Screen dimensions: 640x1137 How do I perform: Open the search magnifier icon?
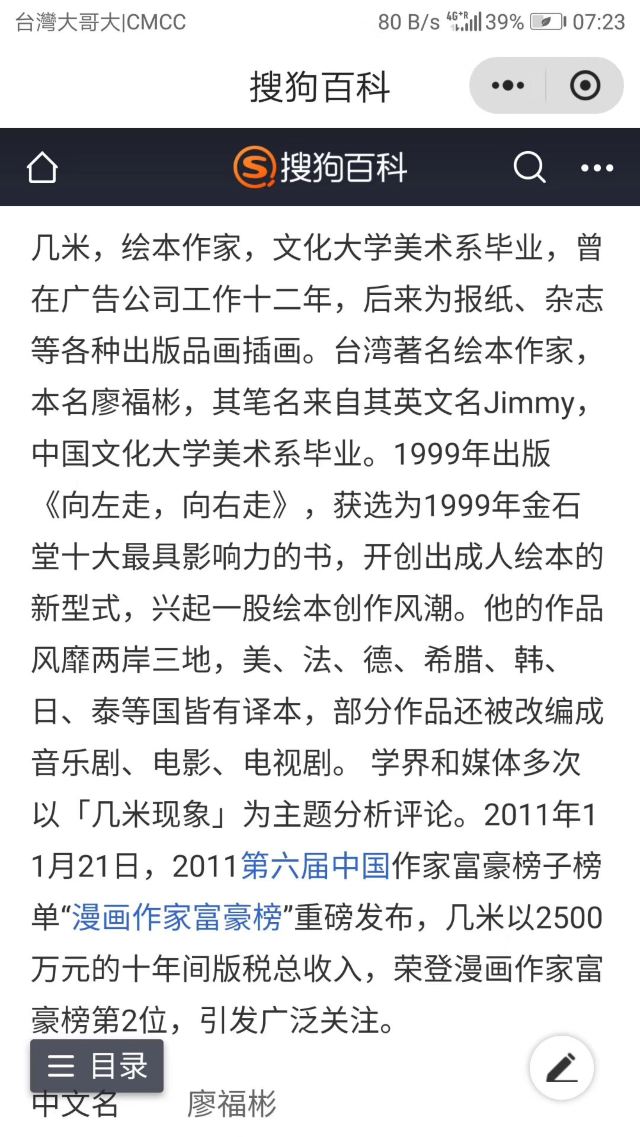pyautogui.click(x=530, y=167)
